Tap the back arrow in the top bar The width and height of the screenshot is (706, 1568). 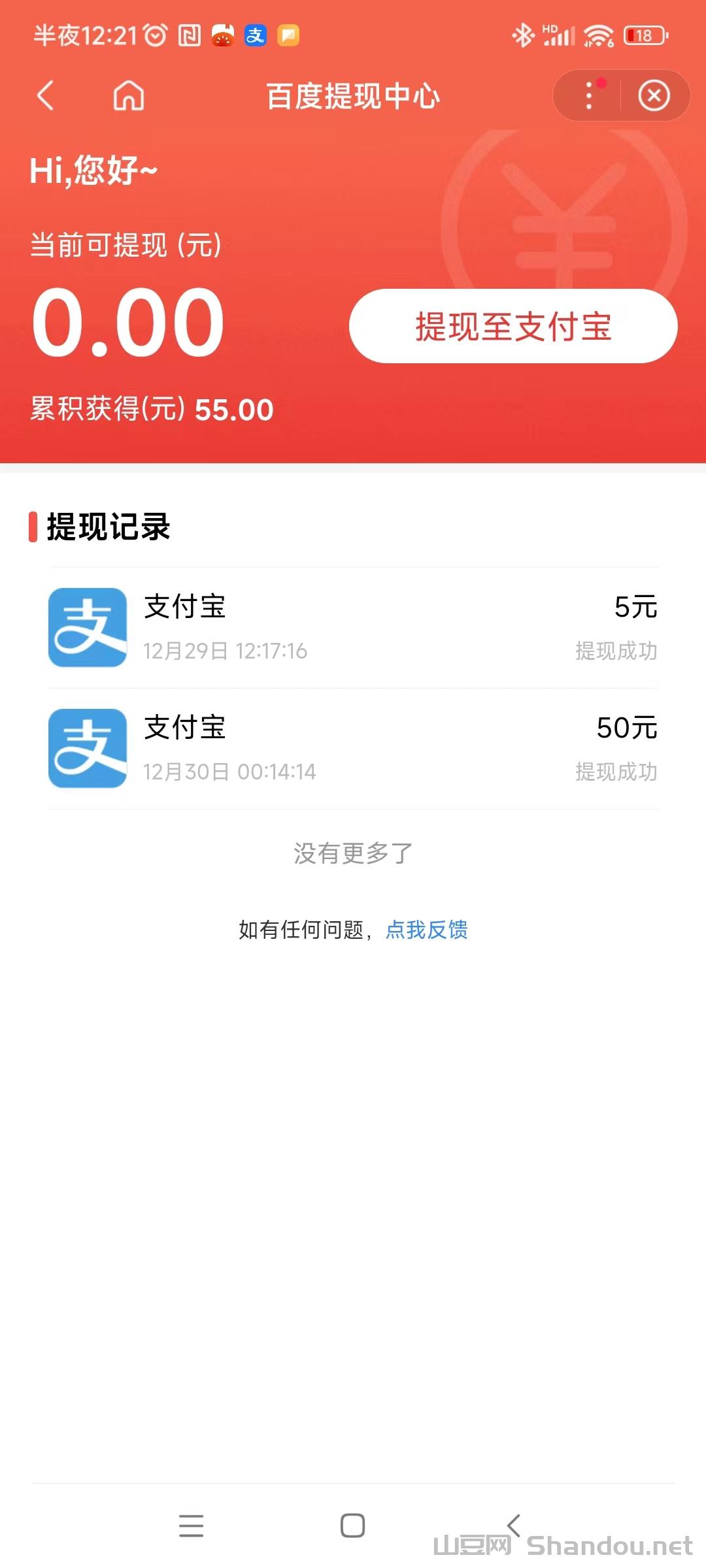click(44, 95)
